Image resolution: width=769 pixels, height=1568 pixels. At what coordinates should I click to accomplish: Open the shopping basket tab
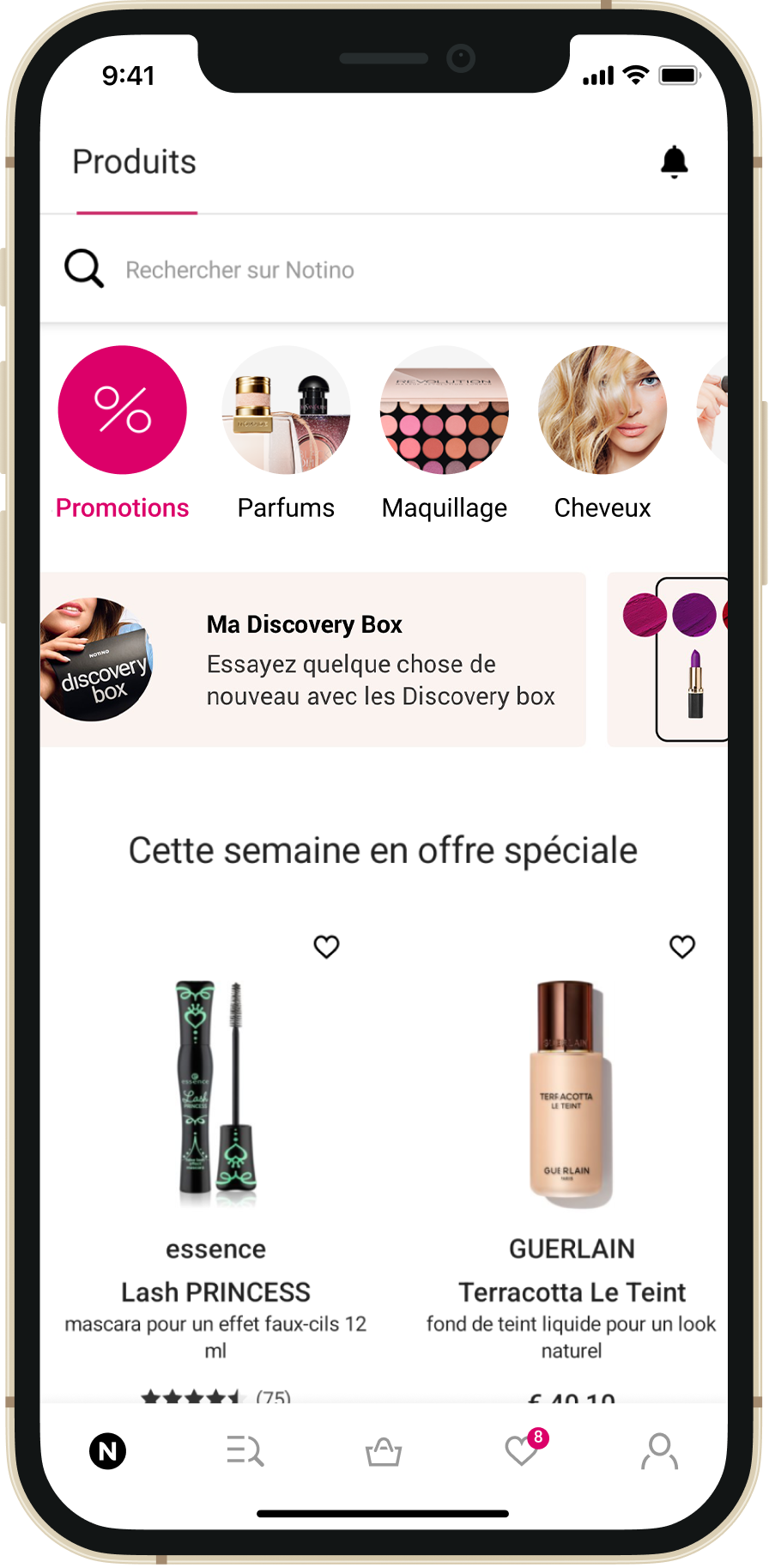point(383,1451)
